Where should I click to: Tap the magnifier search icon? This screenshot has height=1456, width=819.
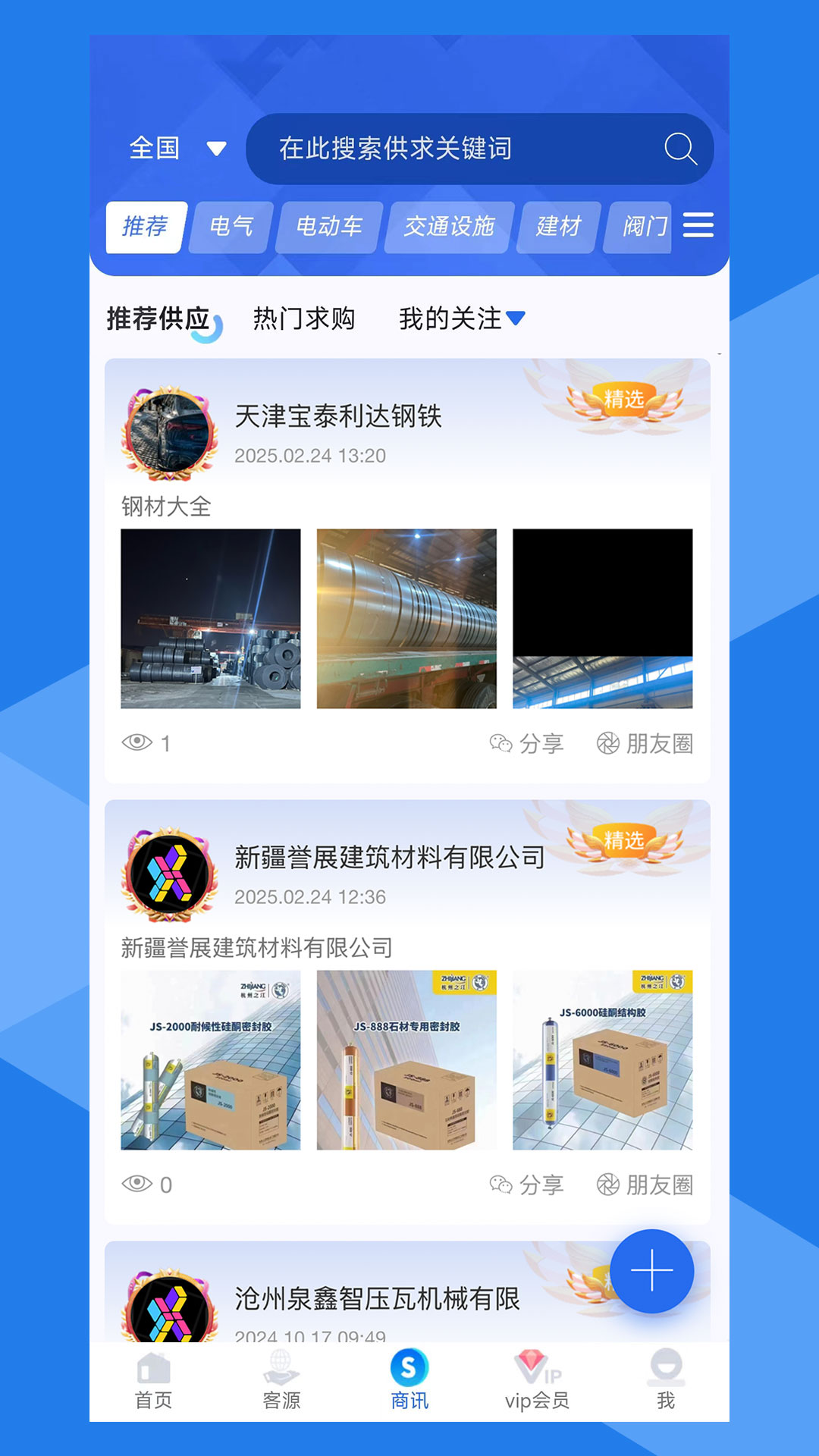pos(679,149)
